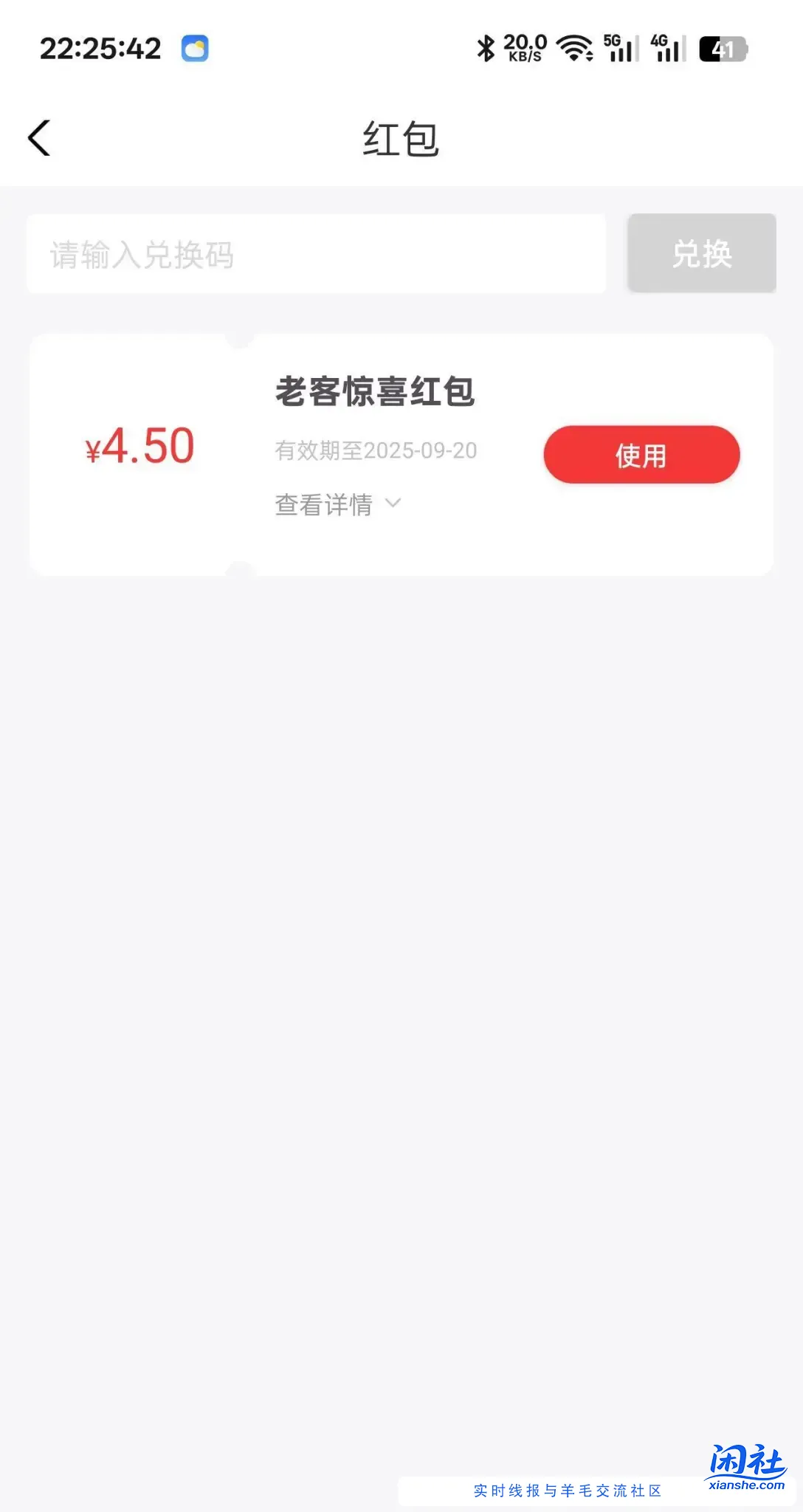Tap the 兑换 redeem button

pyautogui.click(x=701, y=253)
